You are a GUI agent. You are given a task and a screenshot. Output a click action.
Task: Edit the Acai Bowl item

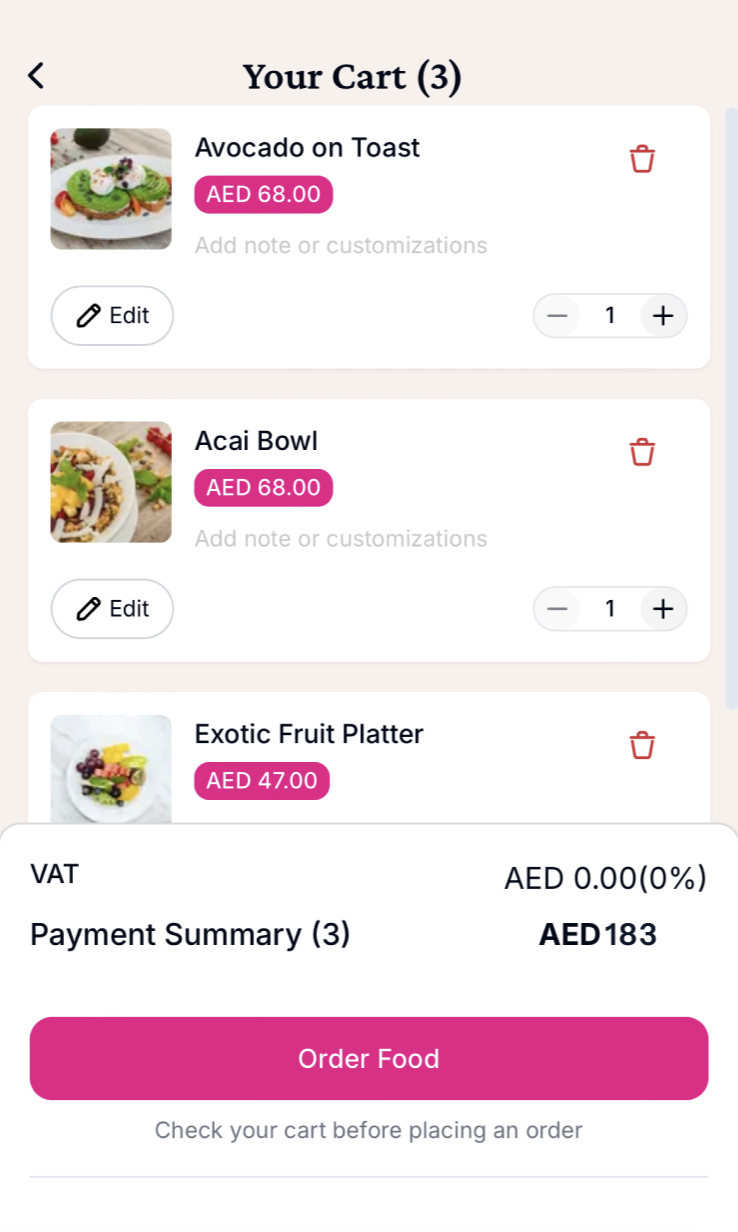click(x=112, y=609)
